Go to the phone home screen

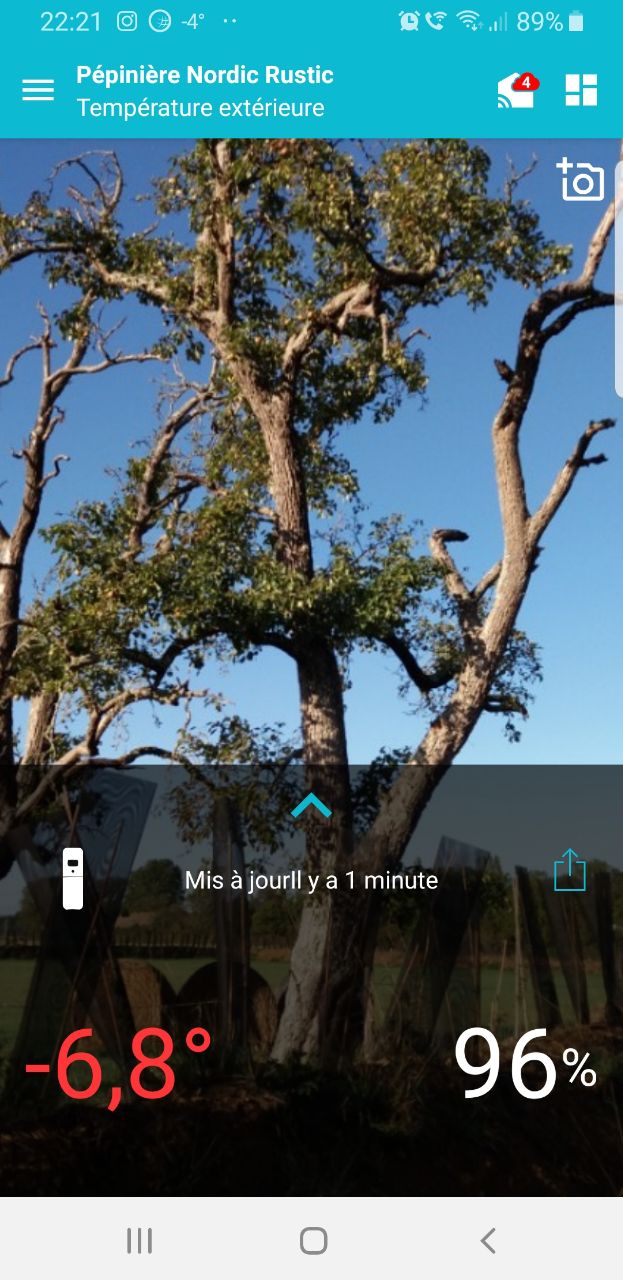pyautogui.click(x=313, y=1241)
